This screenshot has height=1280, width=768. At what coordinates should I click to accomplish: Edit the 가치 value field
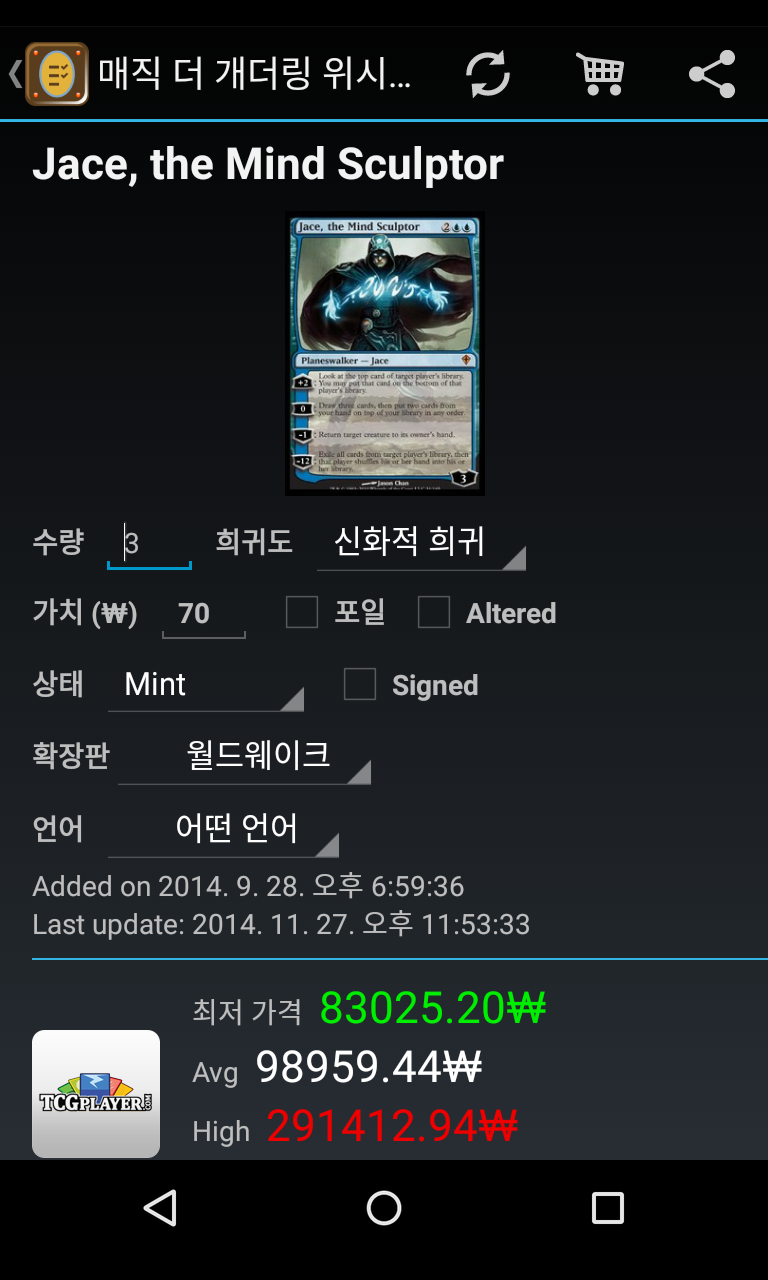click(x=203, y=613)
